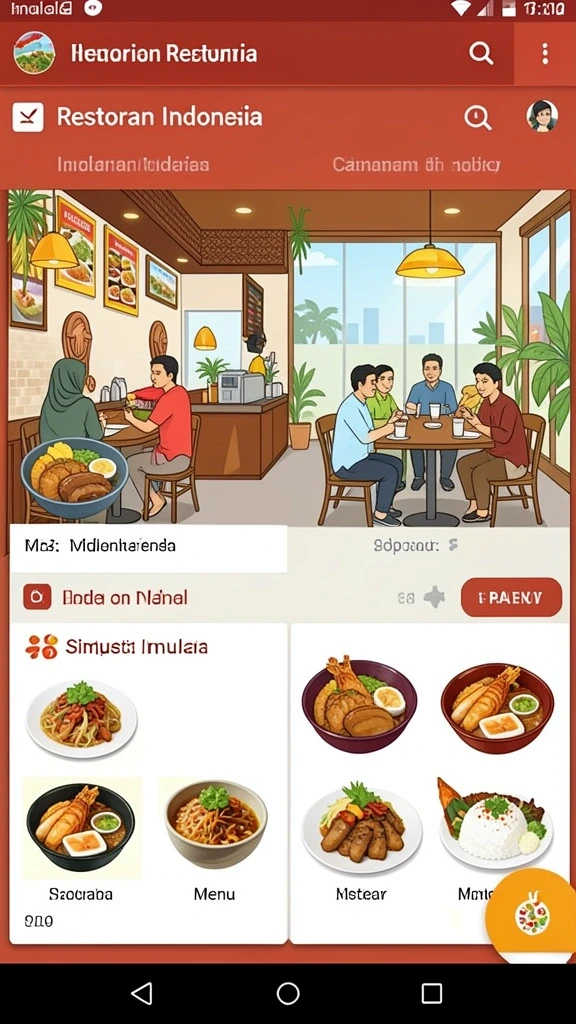This screenshot has height=1024, width=576.
Task: Go to the home screen via home button
Action: point(288,993)
